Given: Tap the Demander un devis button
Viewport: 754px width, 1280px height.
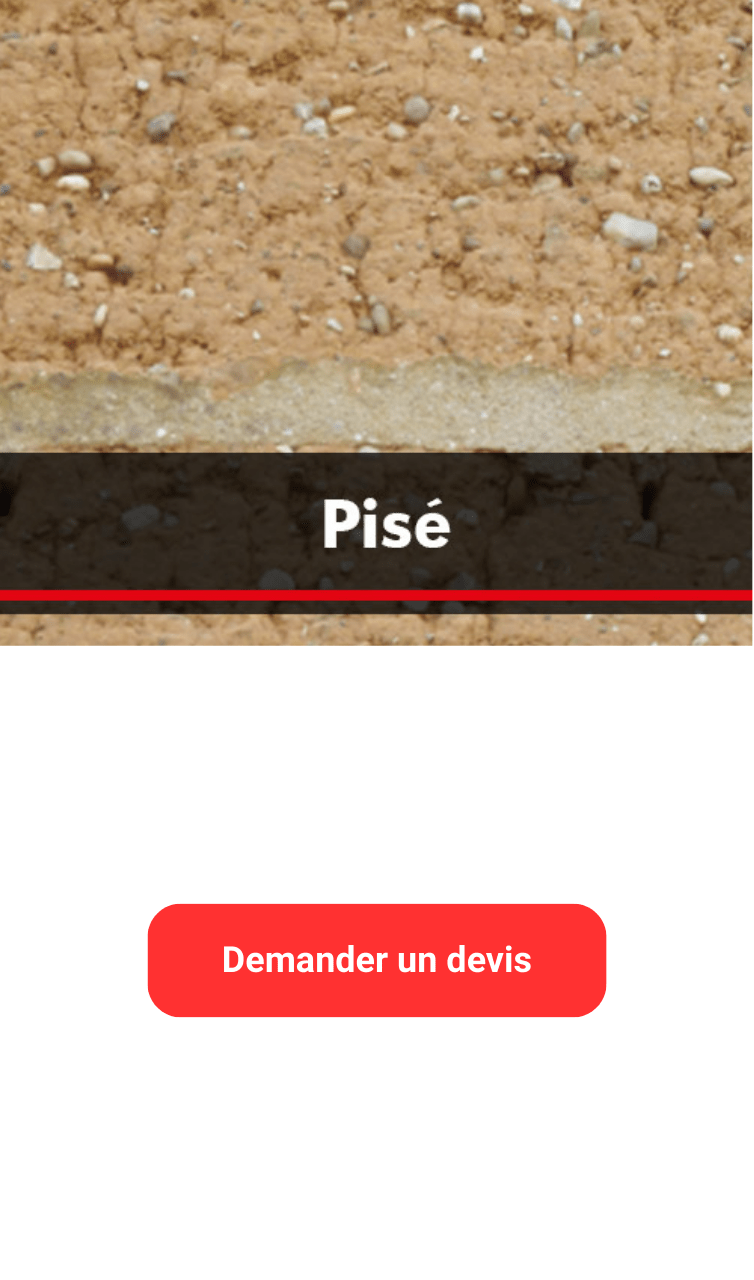Looking at the screenshot, I should point(377,960).
